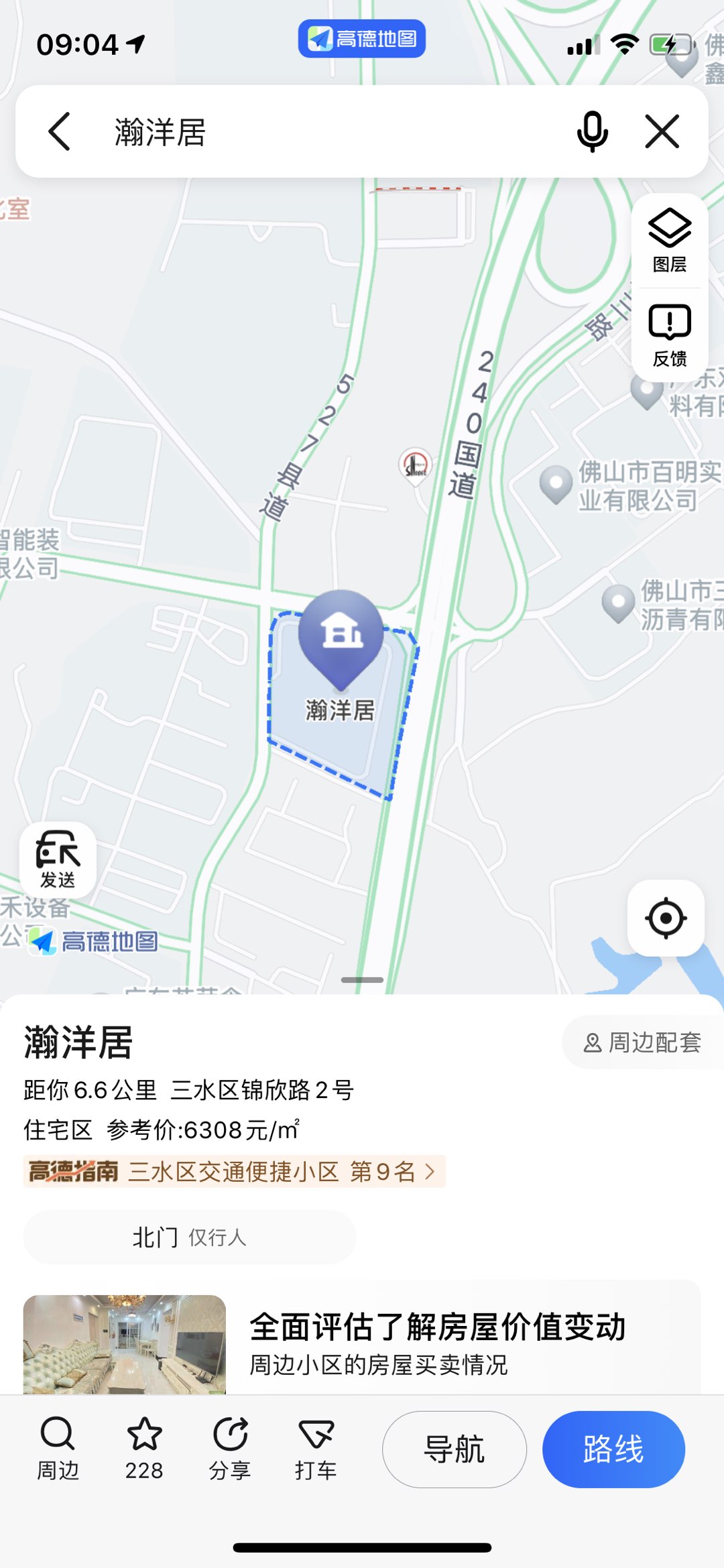The image size is (724, 1568).
Task: View 路线 route options
Action: (x=613, y=1449)
